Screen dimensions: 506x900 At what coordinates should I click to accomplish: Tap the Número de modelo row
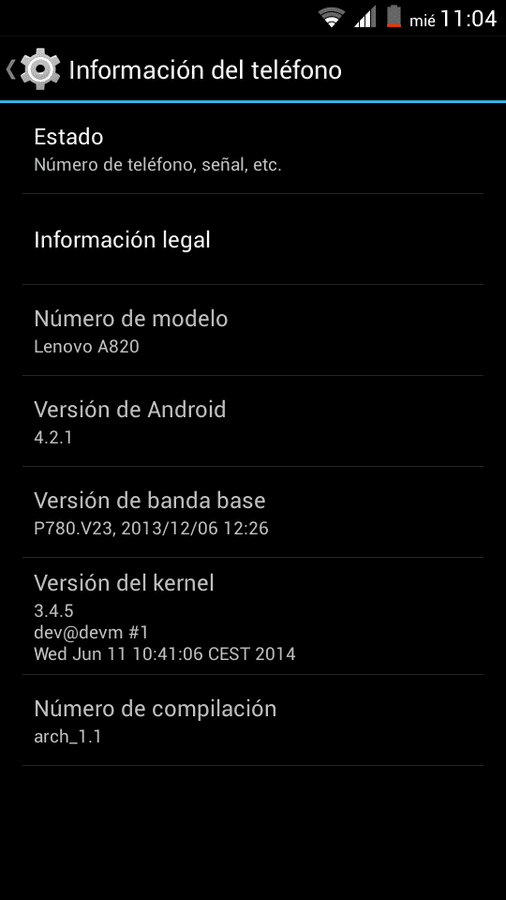pyautogui.click(x=253, y=330)
